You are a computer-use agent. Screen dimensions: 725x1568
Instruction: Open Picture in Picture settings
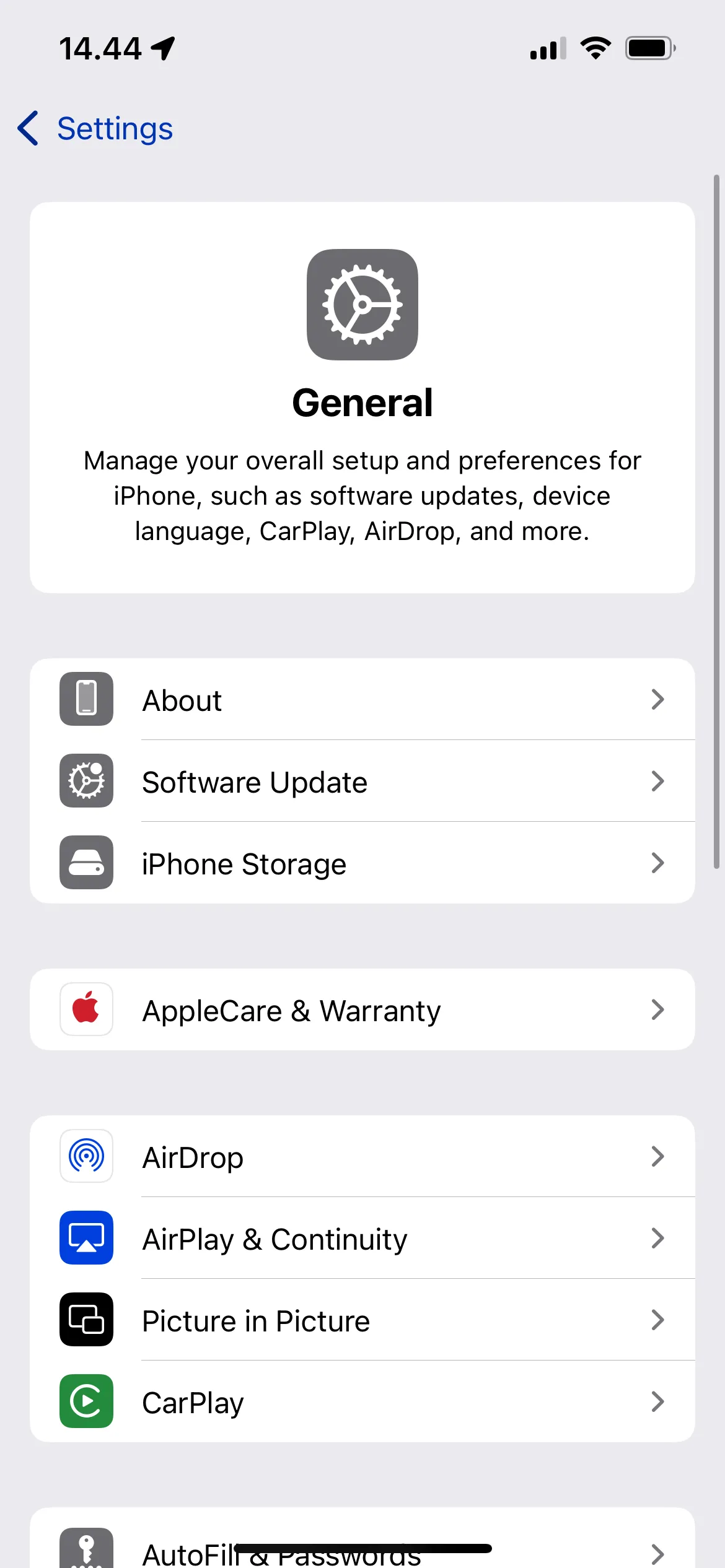[x=362, y=1320]
